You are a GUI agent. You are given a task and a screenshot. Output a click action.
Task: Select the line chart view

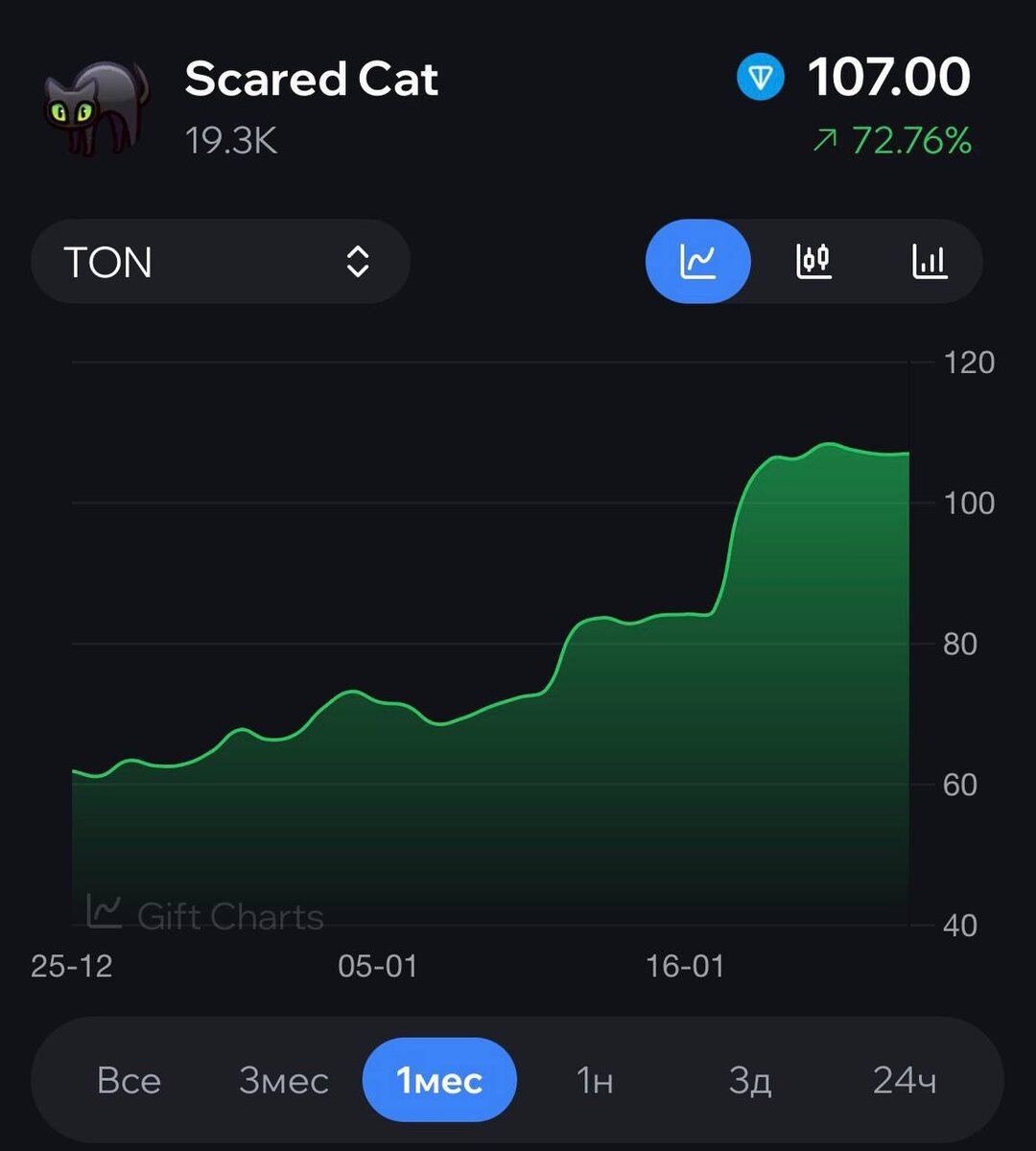click(698, 262)
